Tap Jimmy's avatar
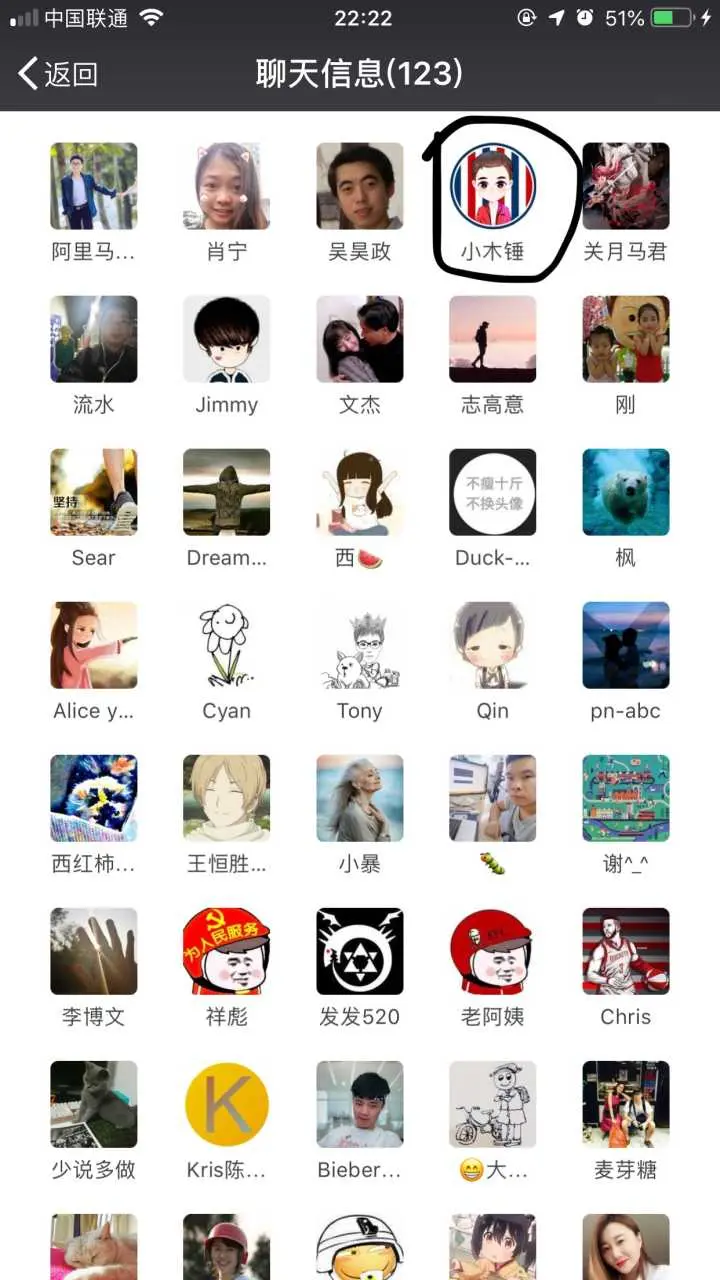This screenshot has width=720, height=1280. point(227,339)
